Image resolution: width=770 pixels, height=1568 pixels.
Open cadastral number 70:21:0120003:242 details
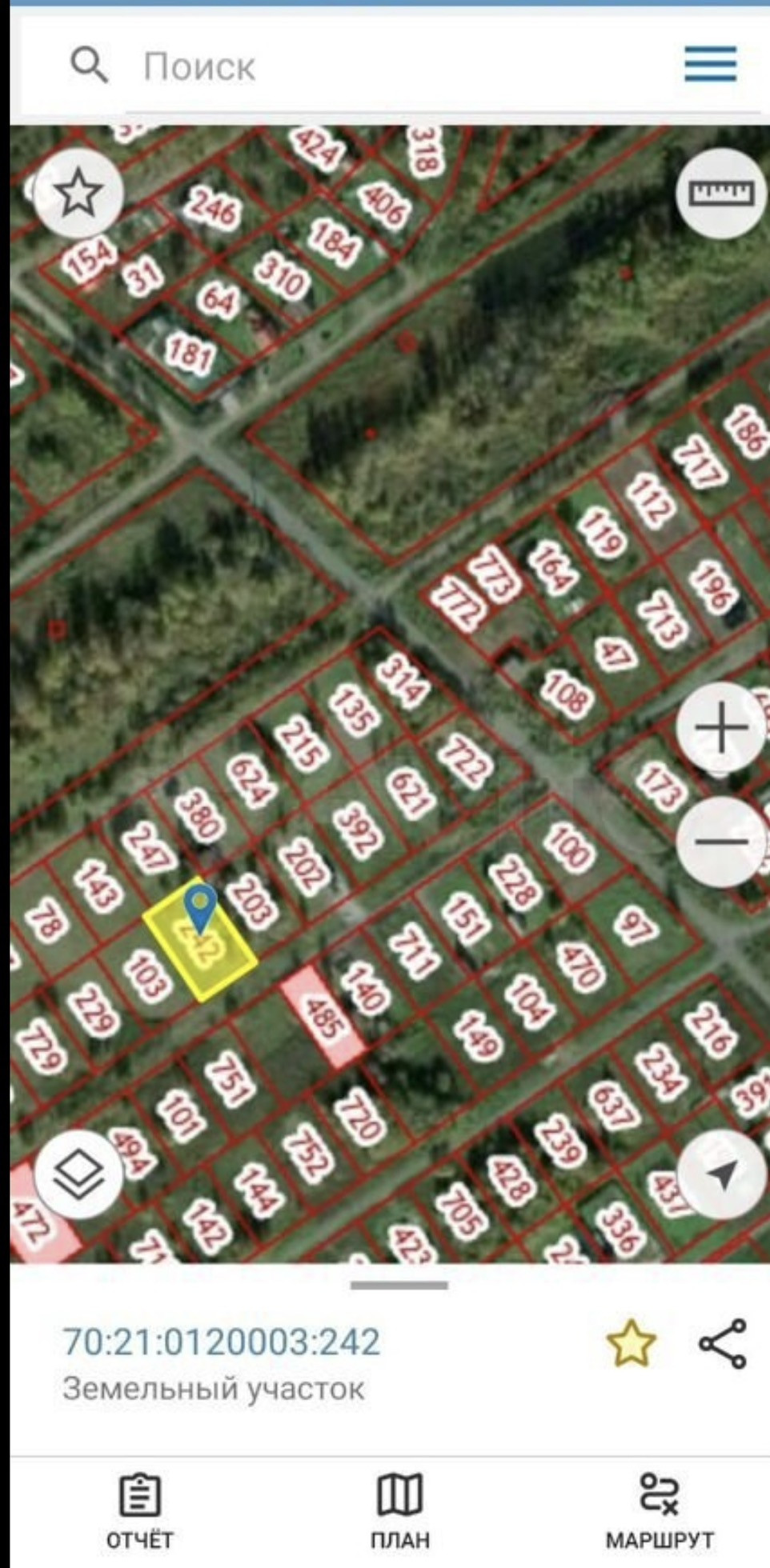tap(222, 1342)
